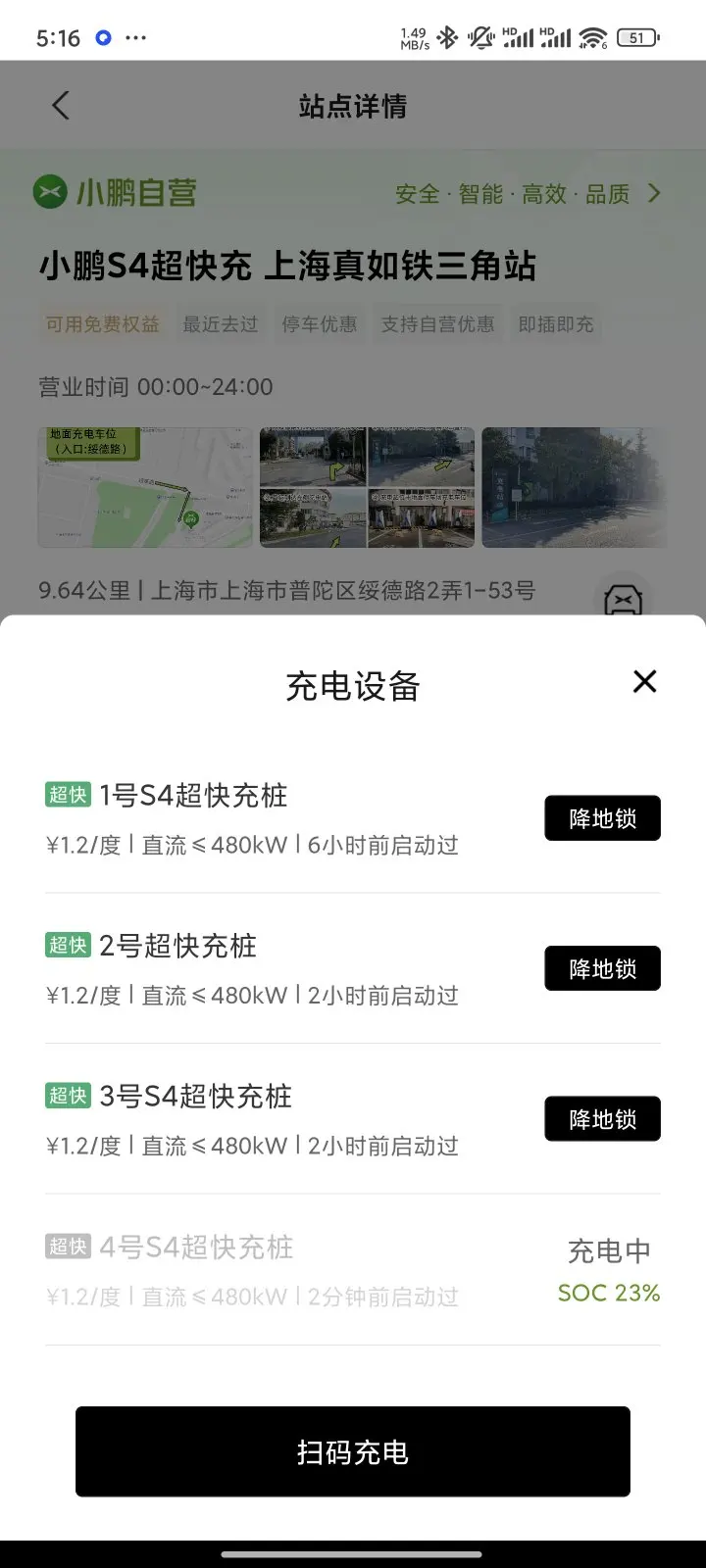Select the 2号超快充桩 row

click(x=353, y=968)
